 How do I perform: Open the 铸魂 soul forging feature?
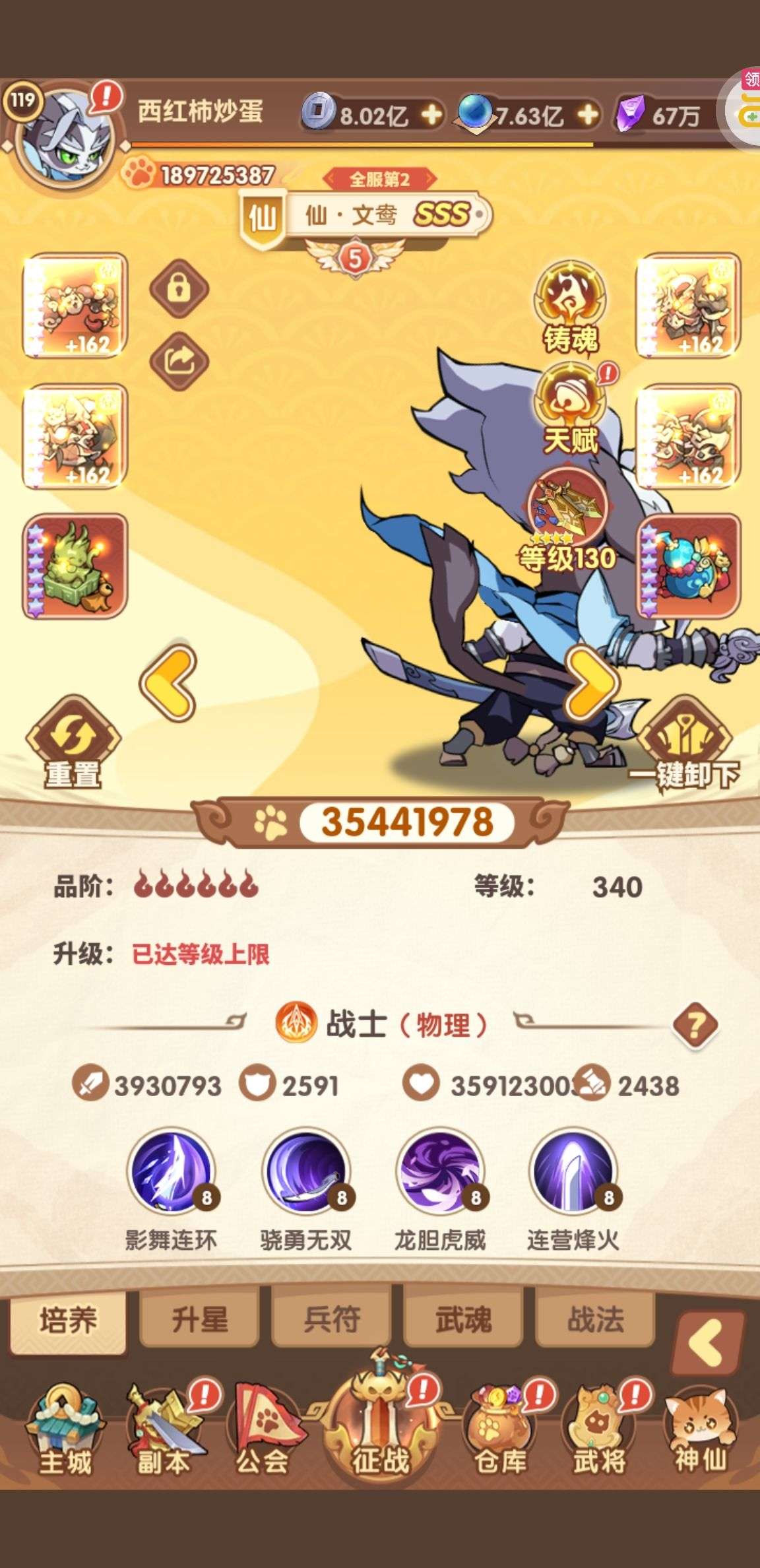[x=570, y=308]
